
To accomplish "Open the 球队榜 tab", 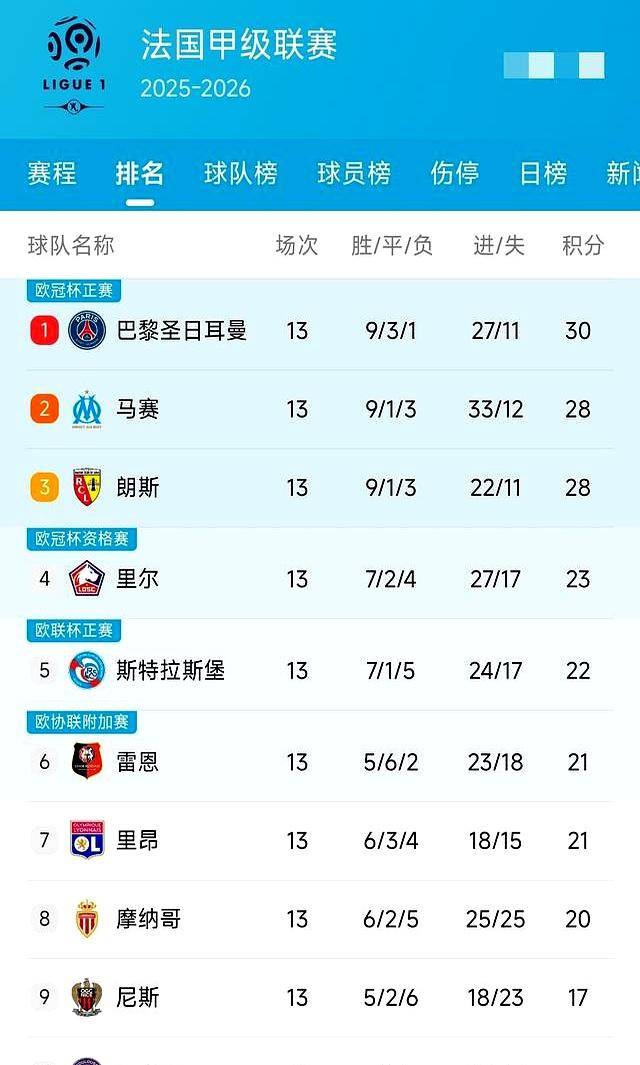I will coord(240,173).
